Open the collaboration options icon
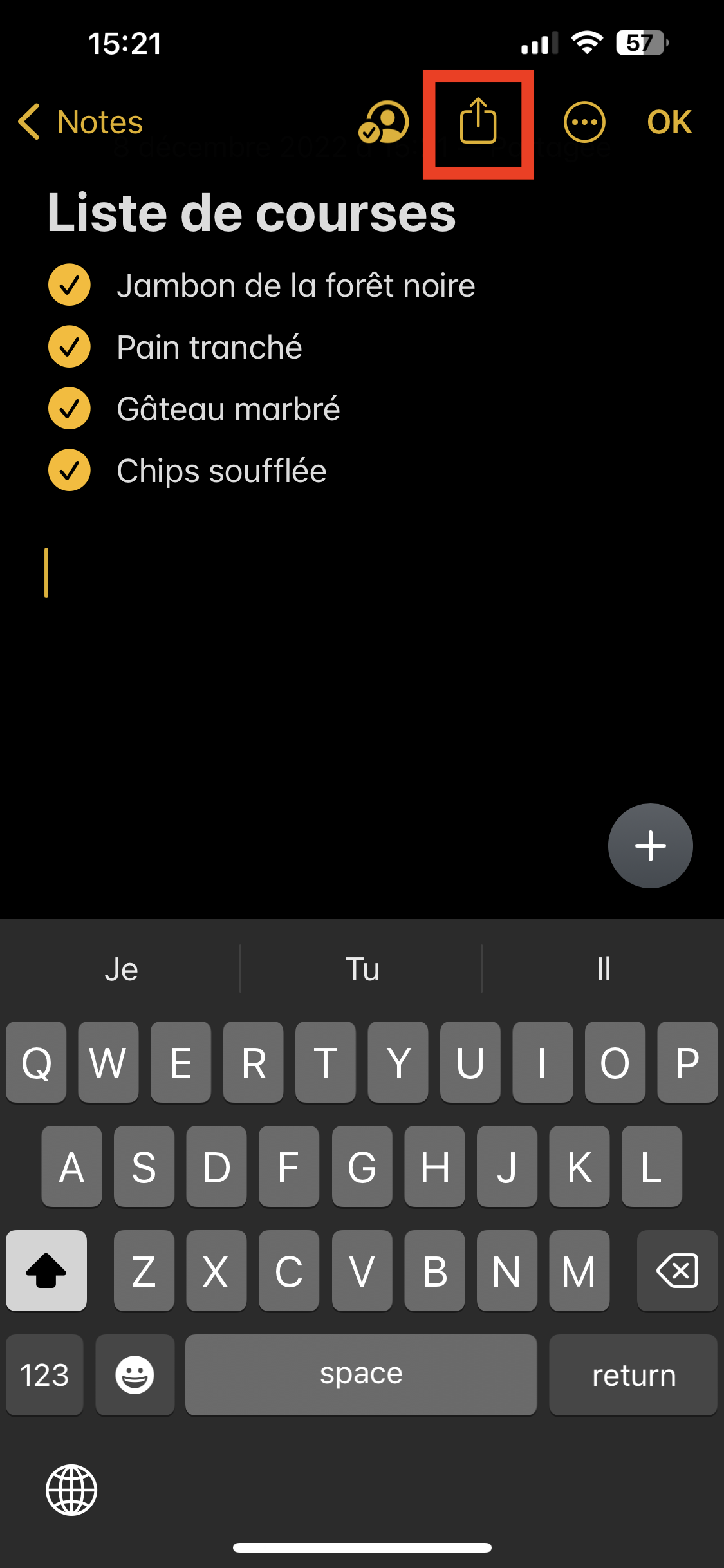The height and width of the screenshot is (1568, 724). pos(384,122)
